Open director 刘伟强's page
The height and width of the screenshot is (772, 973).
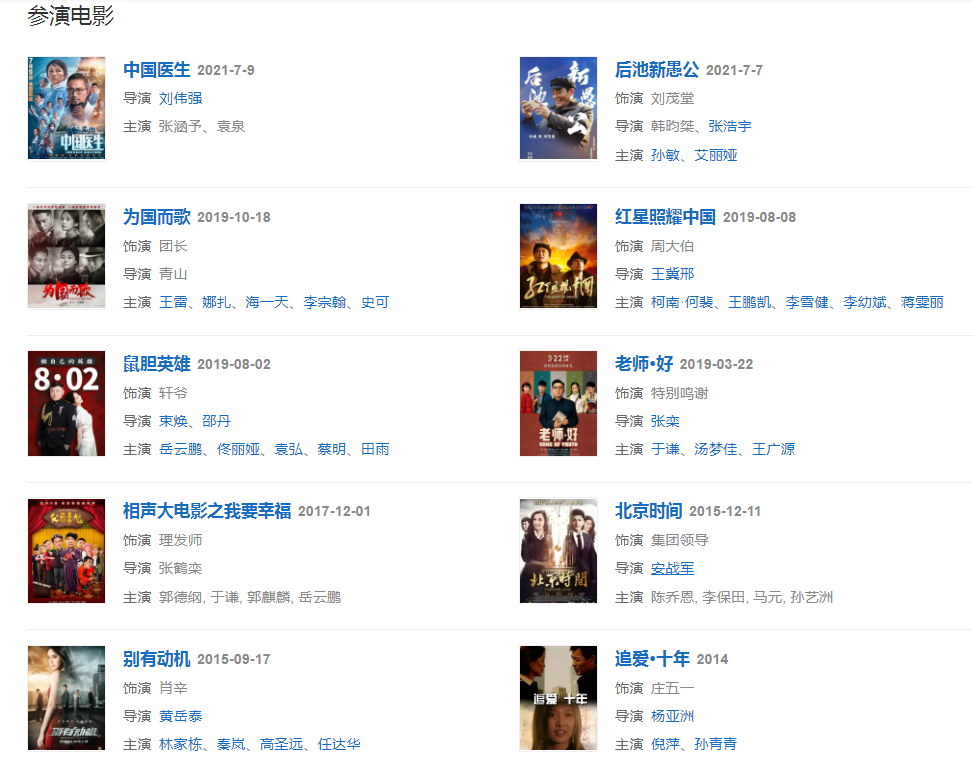[180, 98]
